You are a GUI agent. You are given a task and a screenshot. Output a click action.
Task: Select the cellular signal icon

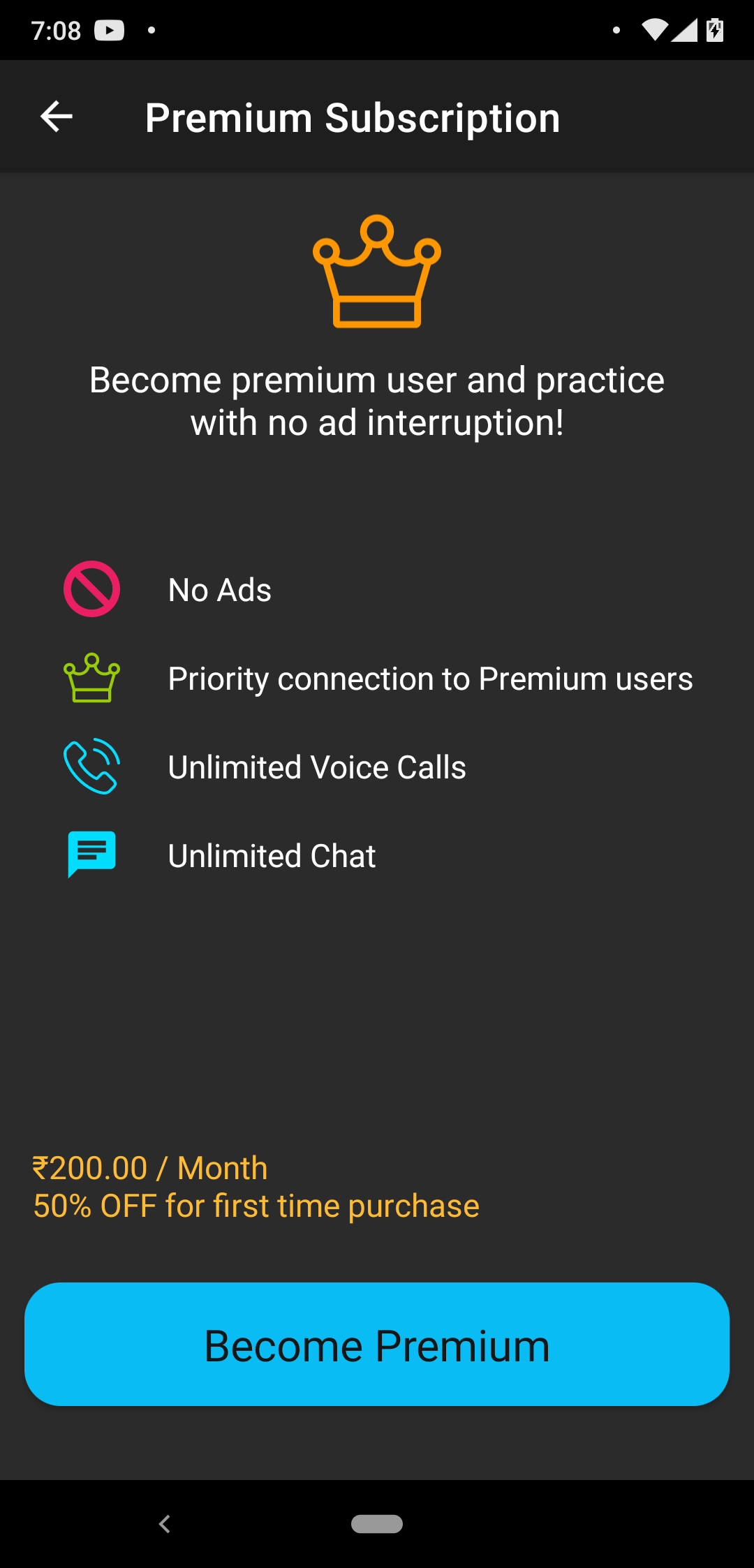pyautogui.click(x=685, y=29)
